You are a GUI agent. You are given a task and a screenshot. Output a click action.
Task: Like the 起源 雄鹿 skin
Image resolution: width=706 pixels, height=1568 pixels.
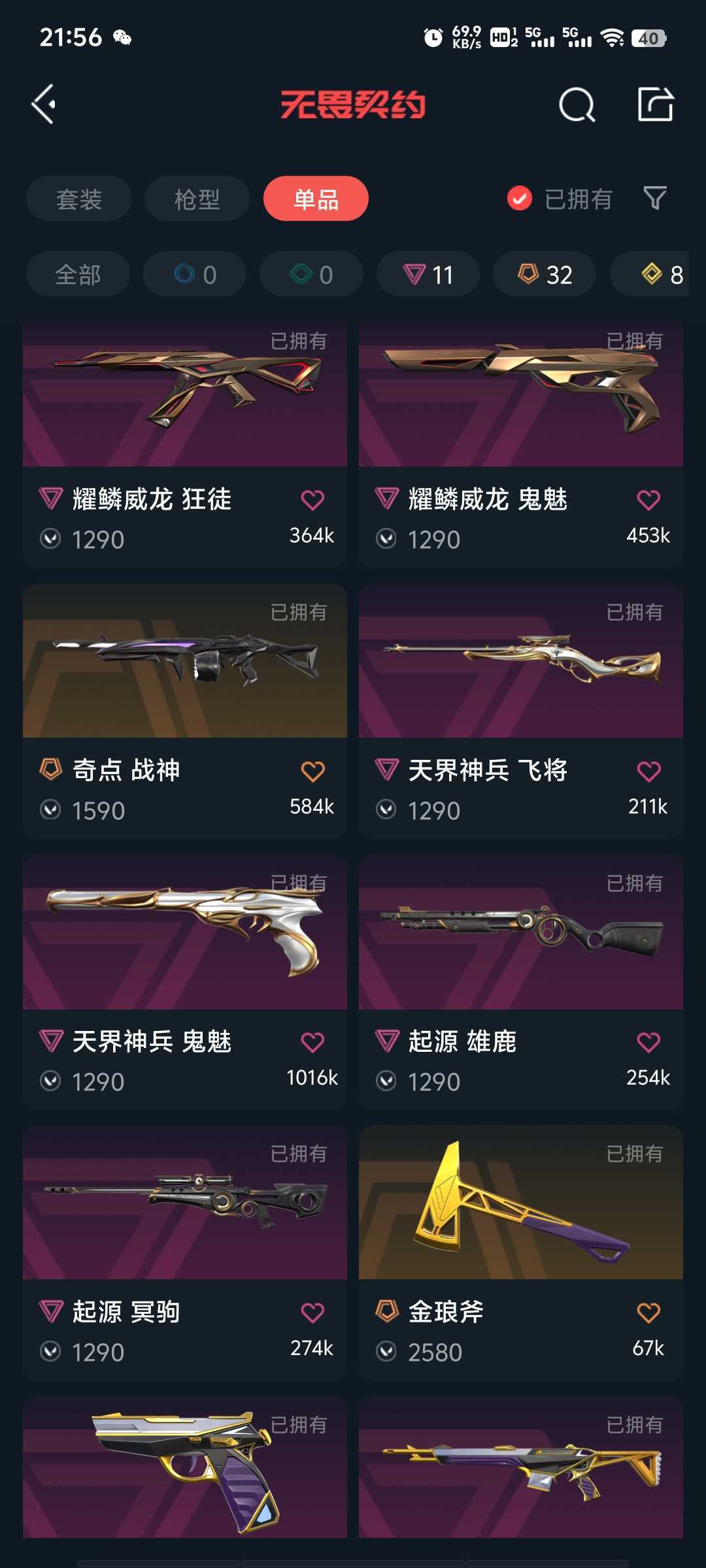pos(648,1042)
